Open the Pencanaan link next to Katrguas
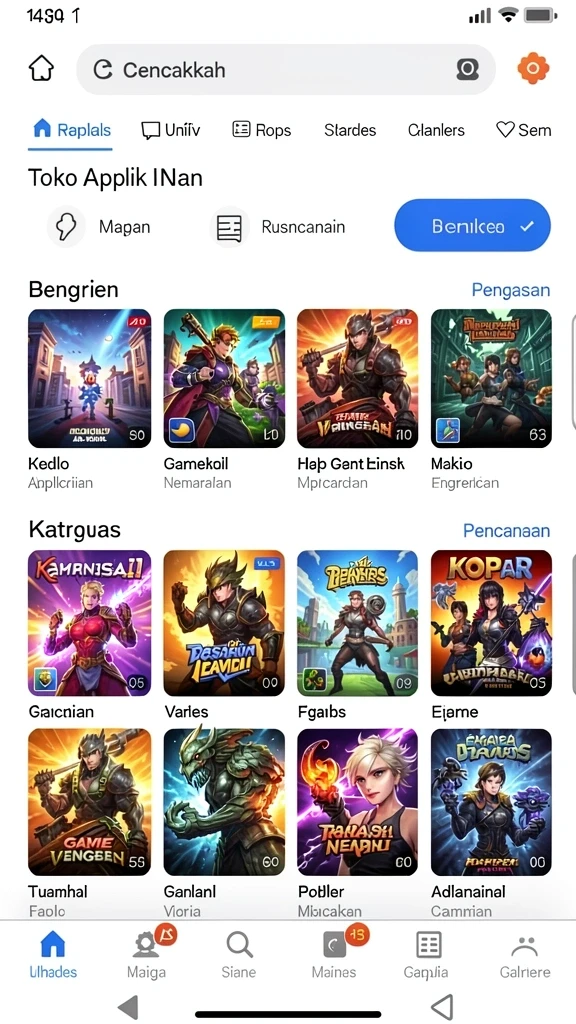Image resolution: width=576 pixels, height=1024 pixels. (x=507, y=530)
